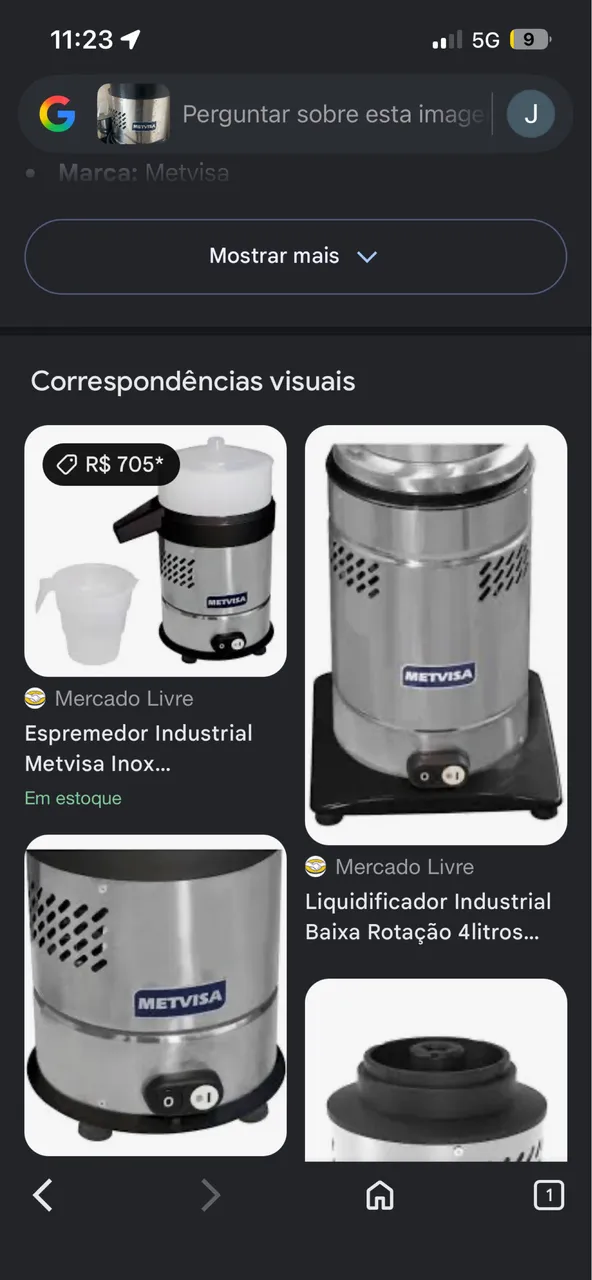Open the tab switcher showing 1 tab

point(549,1194)
